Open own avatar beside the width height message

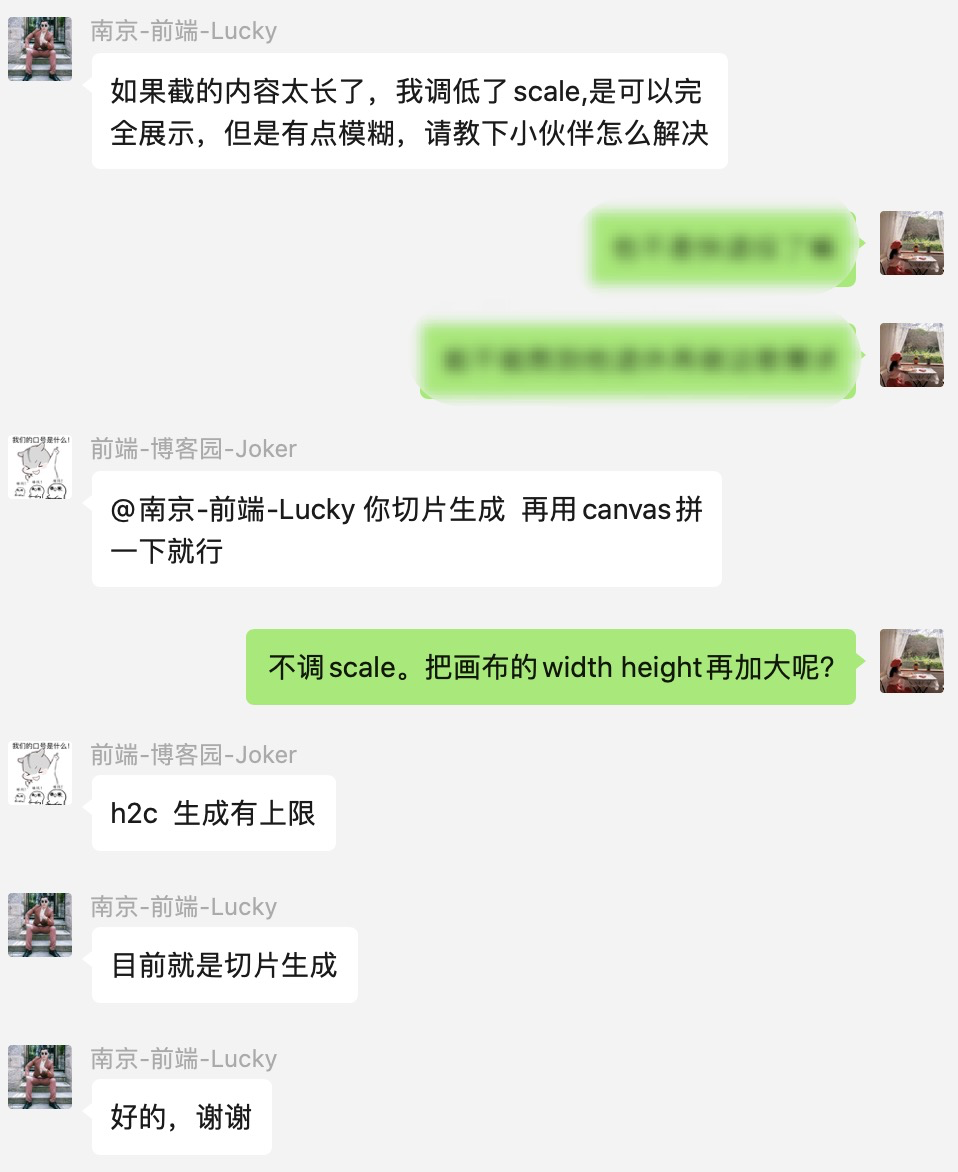click(x=911, y=661)
